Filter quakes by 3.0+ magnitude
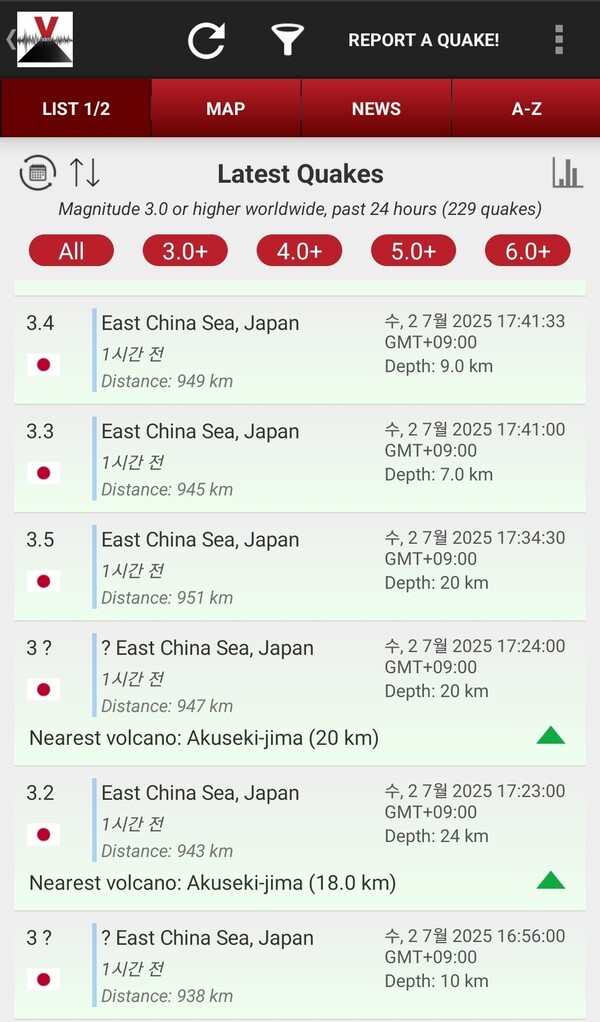600x1022 pixels. (x=185, y=251)
